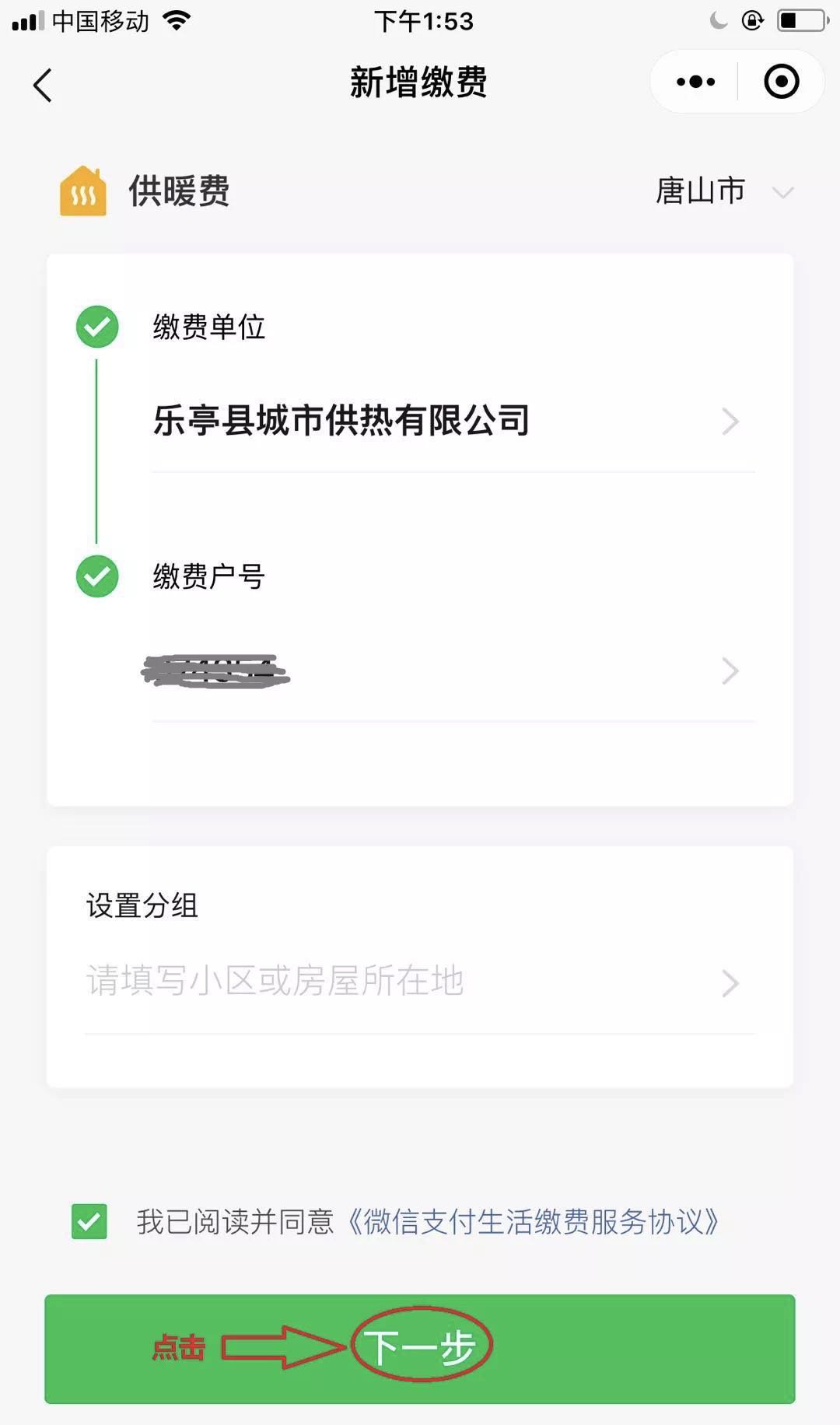Fill in the 设置分组 group field
This screenshot has width=840, height=1425.
[x=412, y=982]
